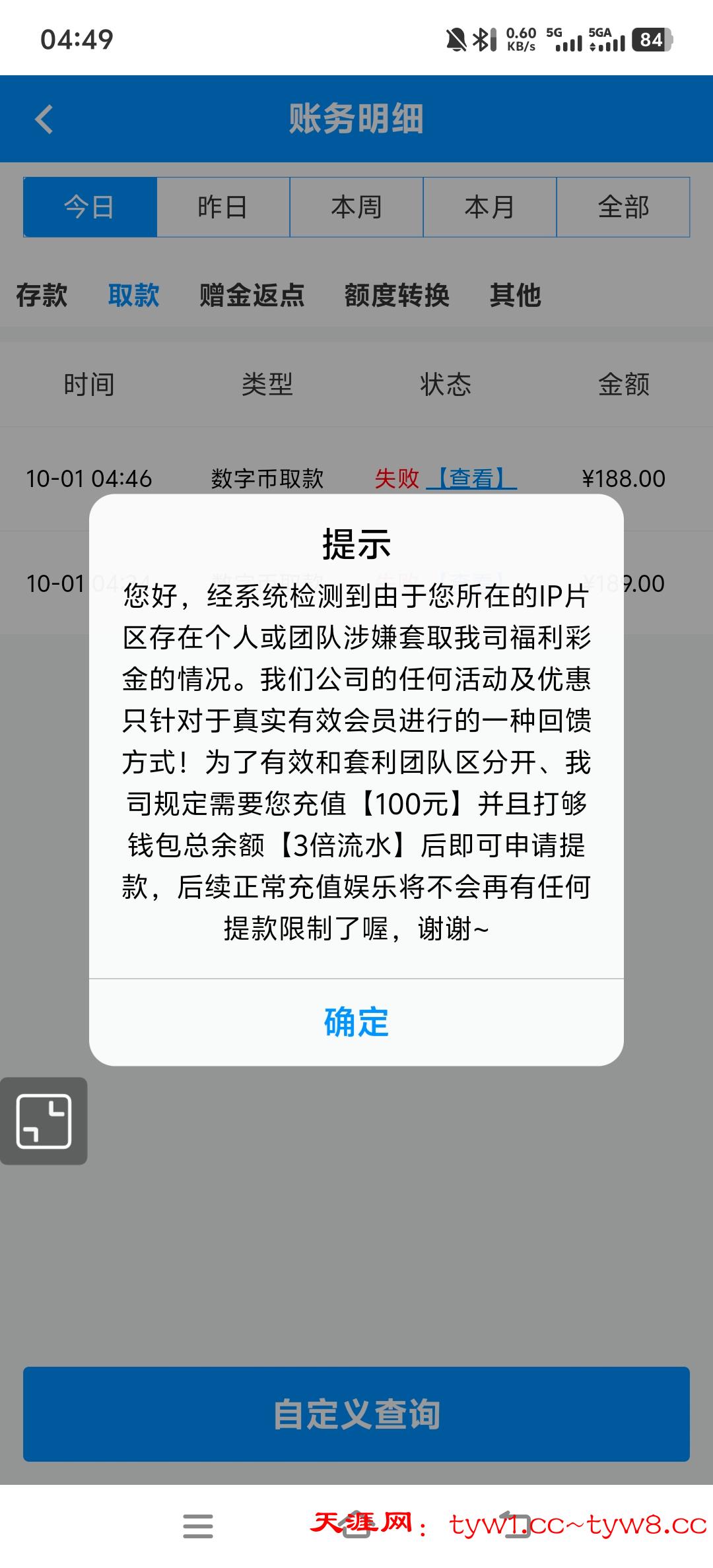
Task: Open 自定义查询 custom search
Action: tap(356, 1414)
